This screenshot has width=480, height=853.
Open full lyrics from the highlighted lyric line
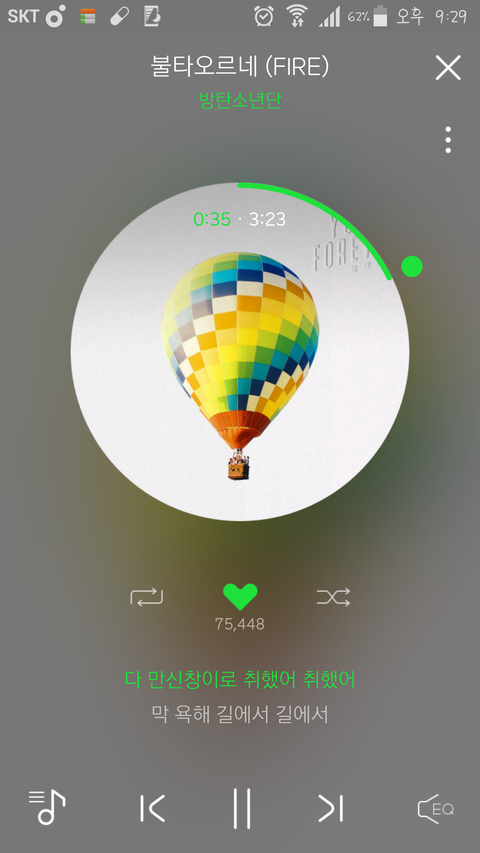click(240, 679)
